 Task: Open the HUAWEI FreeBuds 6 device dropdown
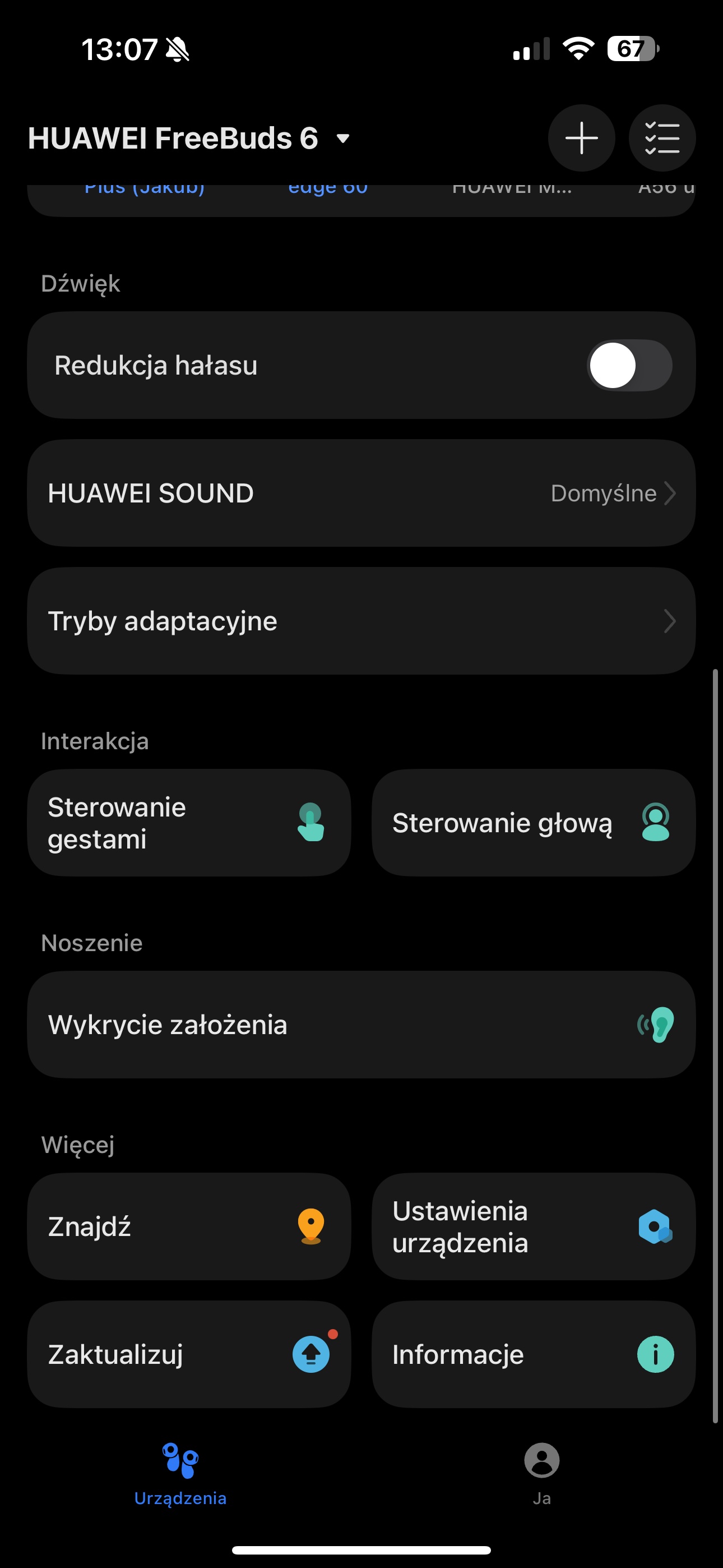tap(189, 138)
